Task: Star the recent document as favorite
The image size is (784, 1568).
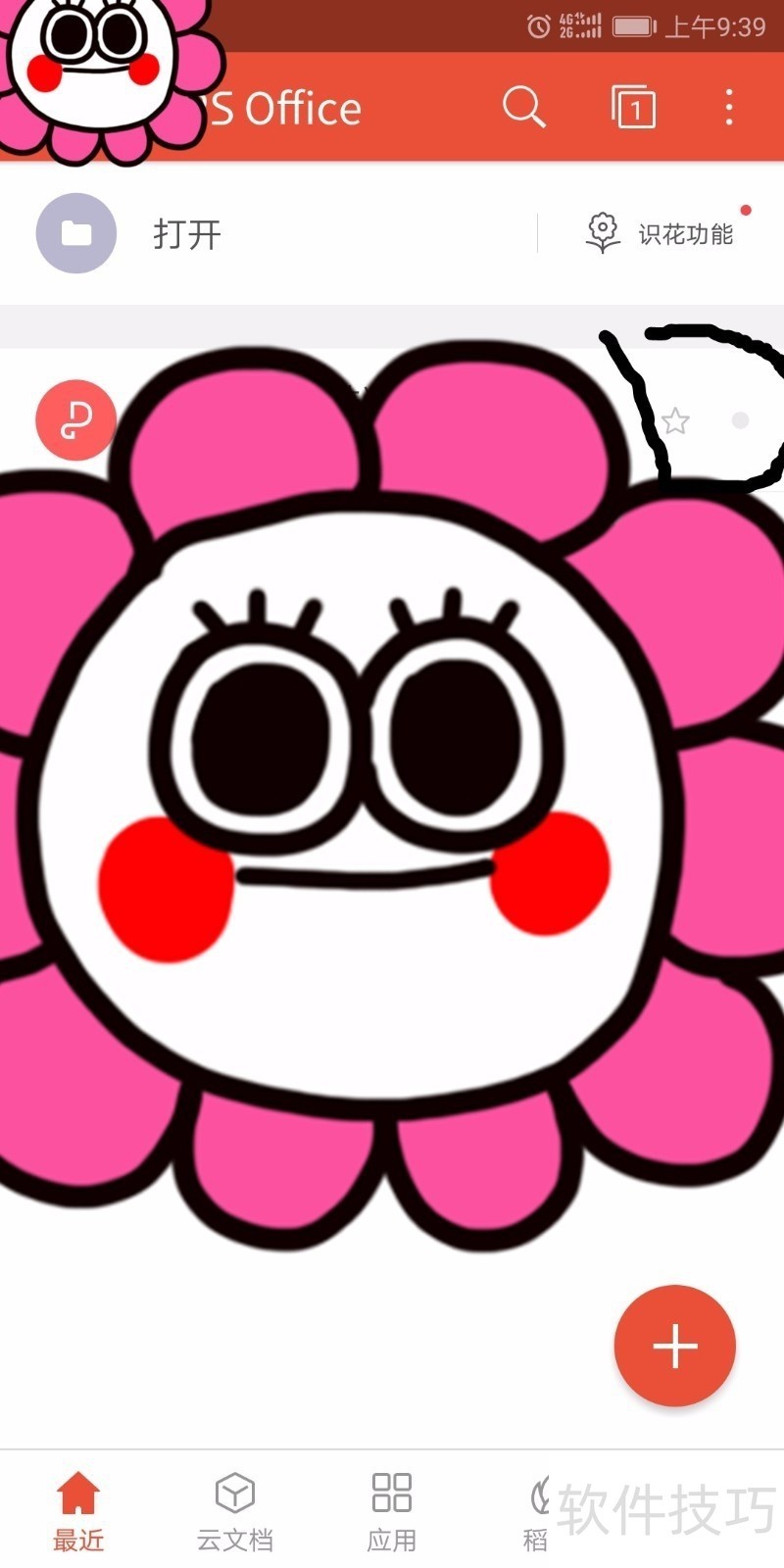Action: tap(675, 421)
